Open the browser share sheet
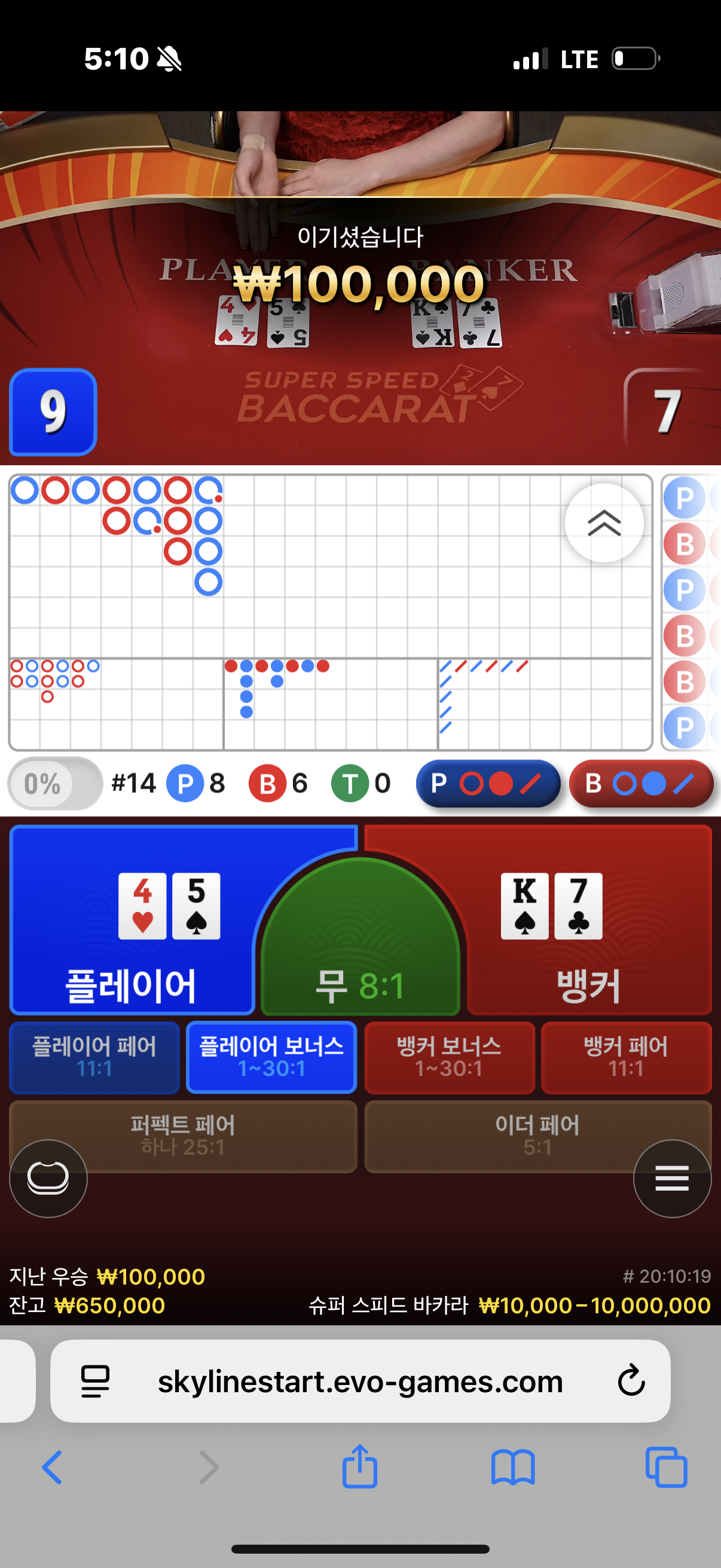Image resolution: width=721 pixels, height=1568 pixels. [x=359, y=1467]
